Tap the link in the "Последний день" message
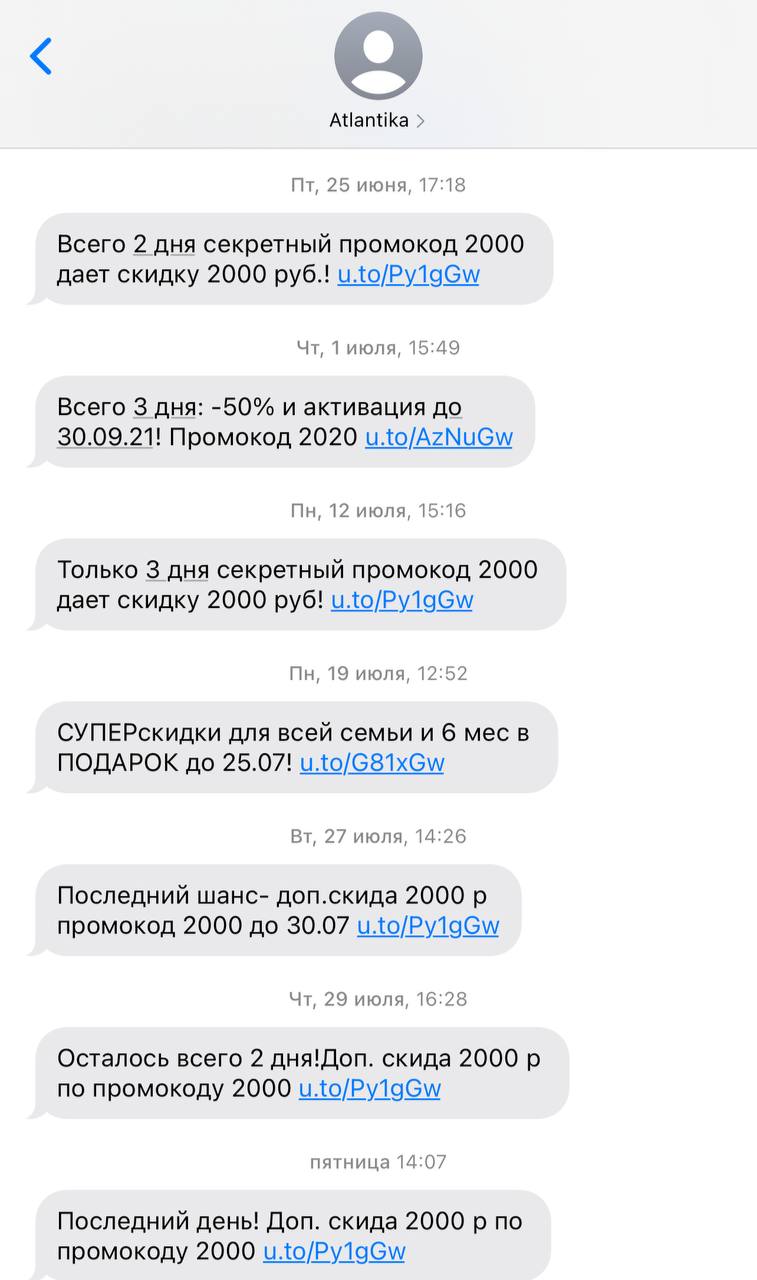757x1280 pixels. click(x=334, y=1252)
